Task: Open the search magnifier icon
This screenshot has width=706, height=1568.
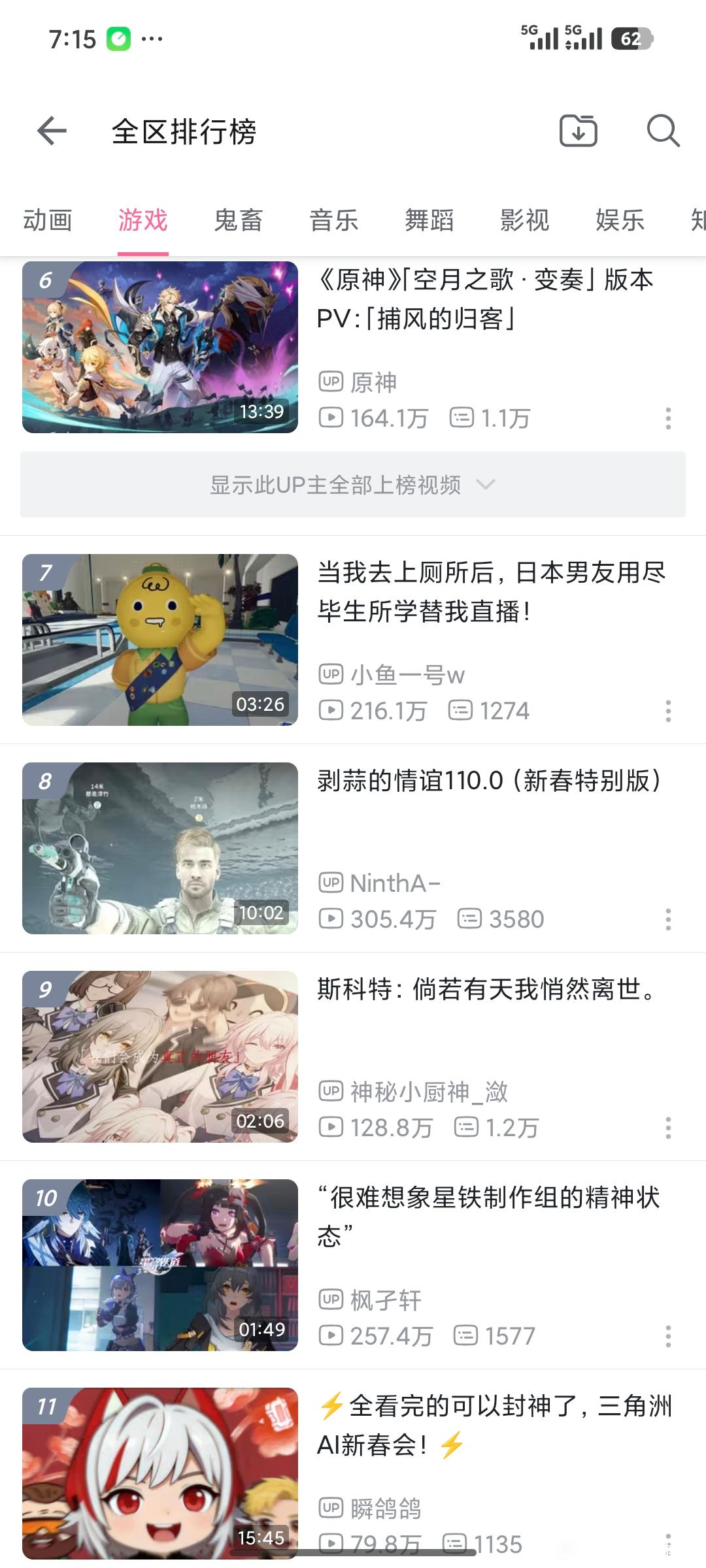Action: pyautogui.click(x=663, y=131)
